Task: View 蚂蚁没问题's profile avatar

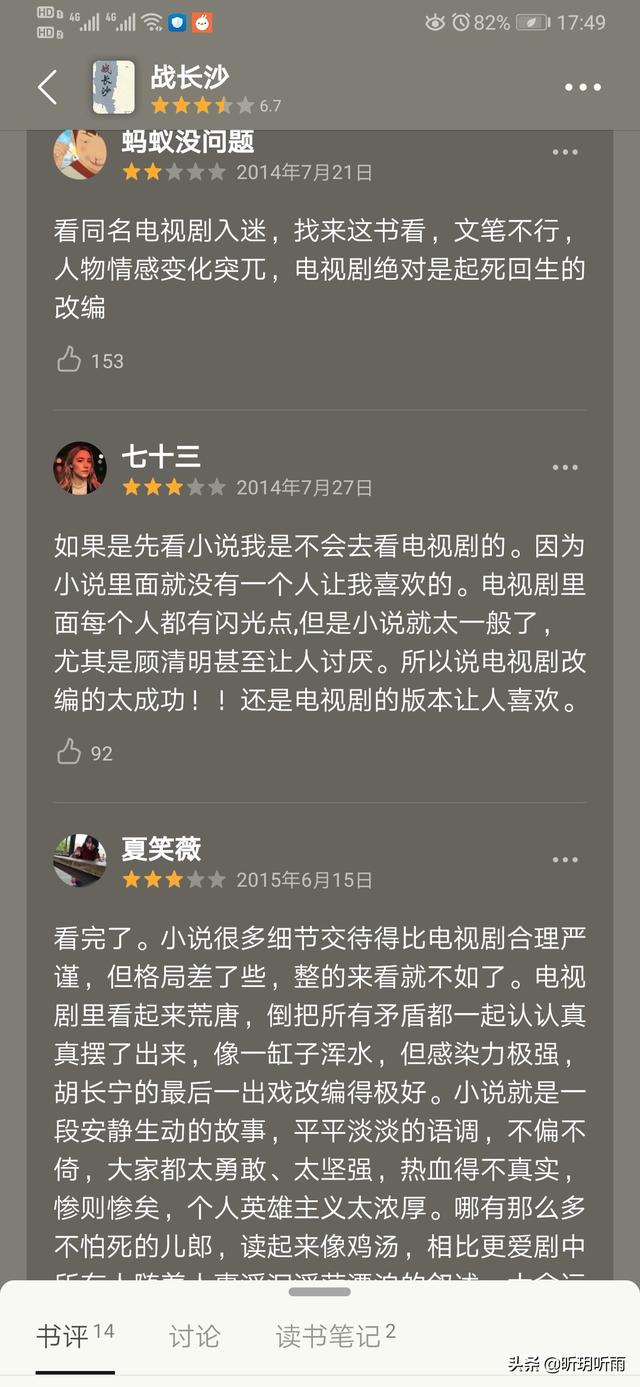Action: (x=80, y=154)
